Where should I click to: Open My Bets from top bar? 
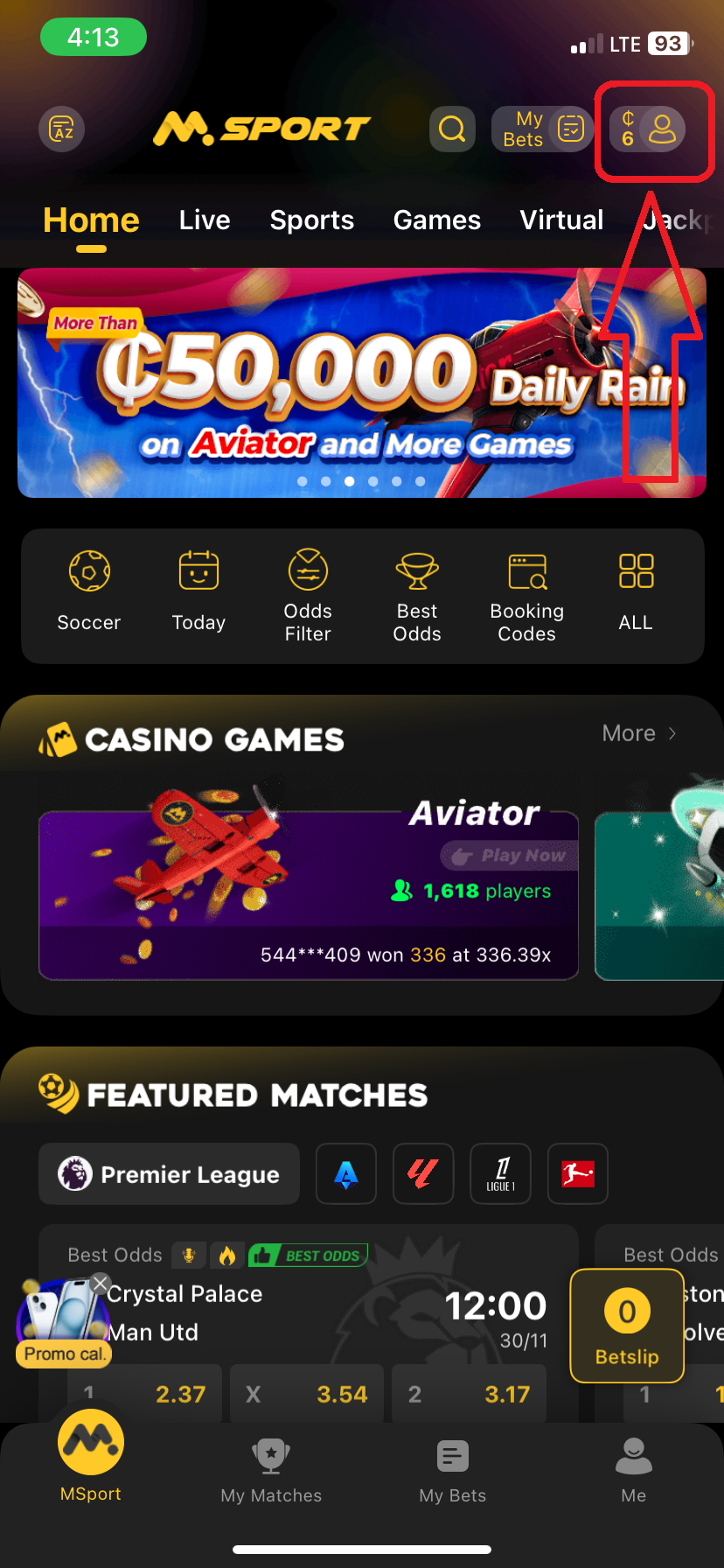click(542, 129)
